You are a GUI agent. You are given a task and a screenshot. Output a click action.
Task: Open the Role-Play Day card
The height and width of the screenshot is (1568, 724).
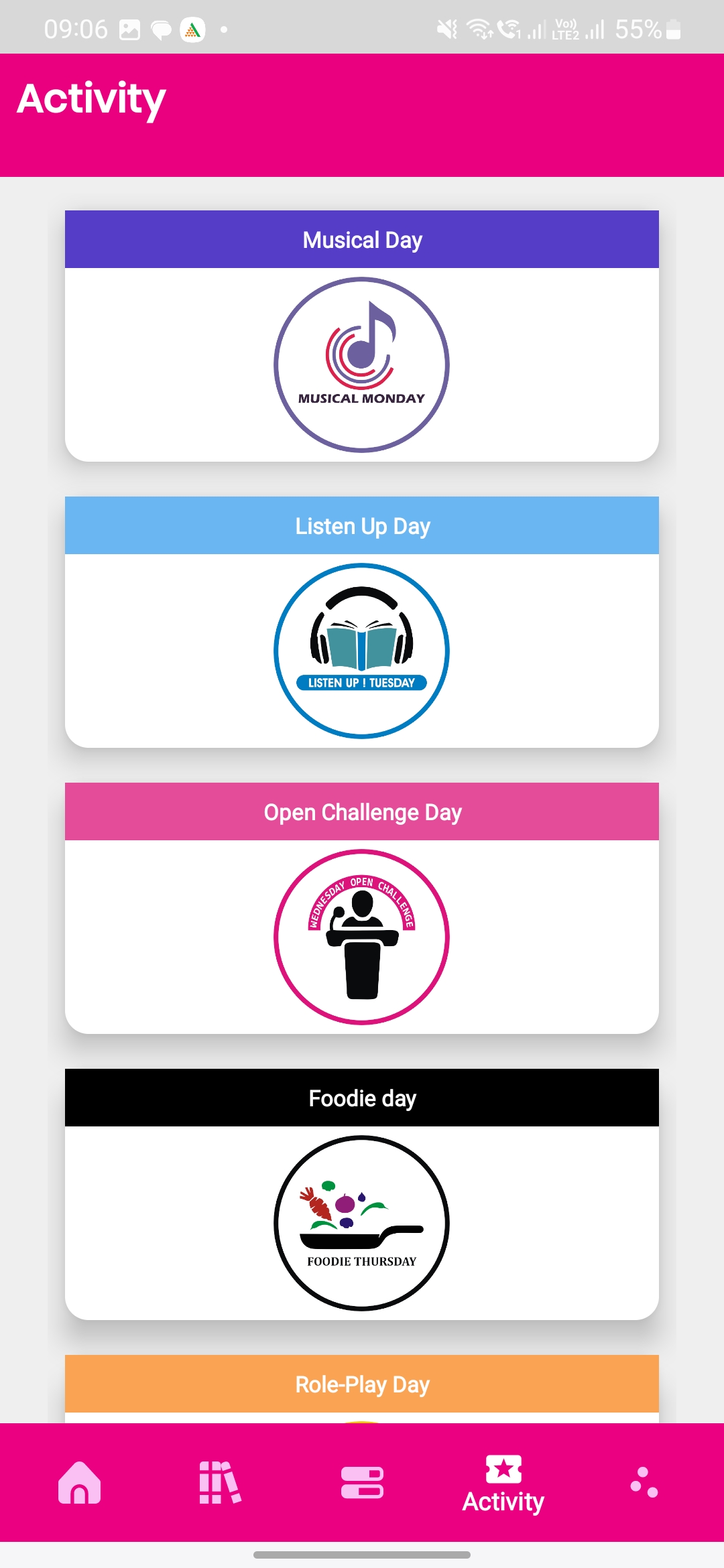361,1384
